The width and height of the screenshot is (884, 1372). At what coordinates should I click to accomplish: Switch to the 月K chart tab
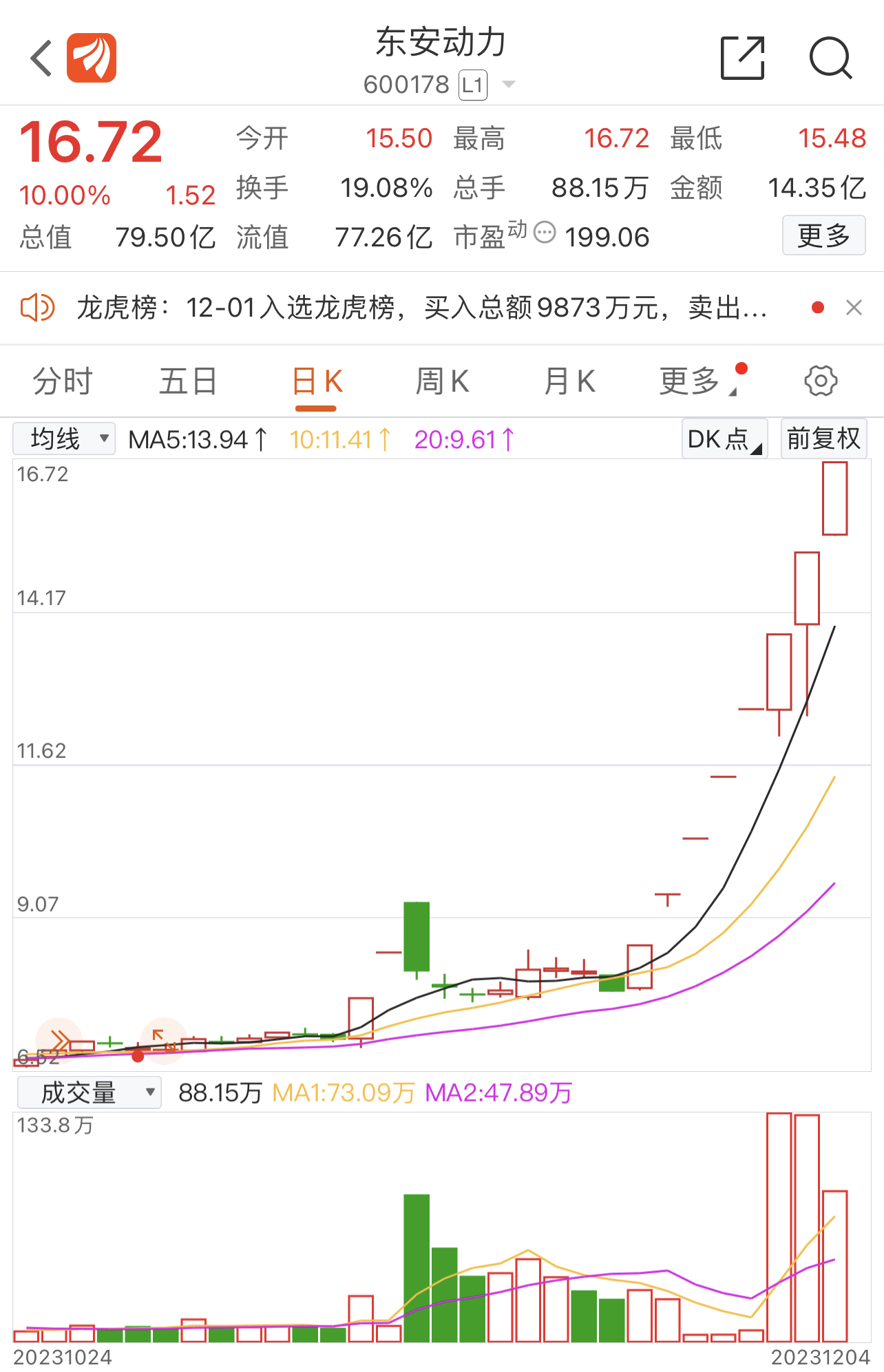pos(569,381)
